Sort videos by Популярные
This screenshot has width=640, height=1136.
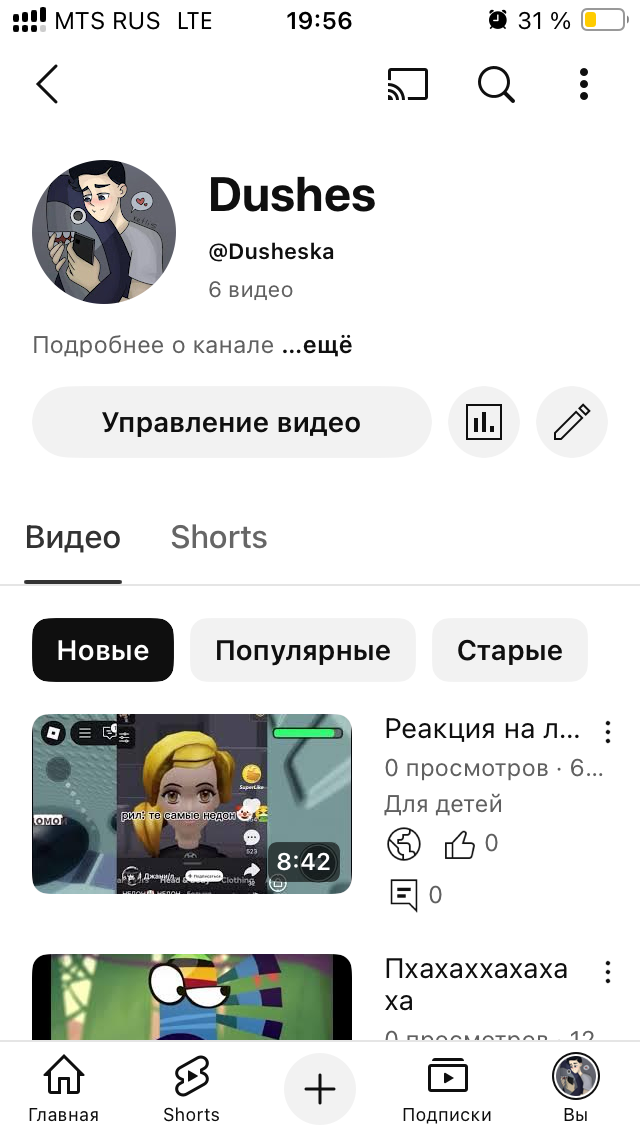coord(303,651)
